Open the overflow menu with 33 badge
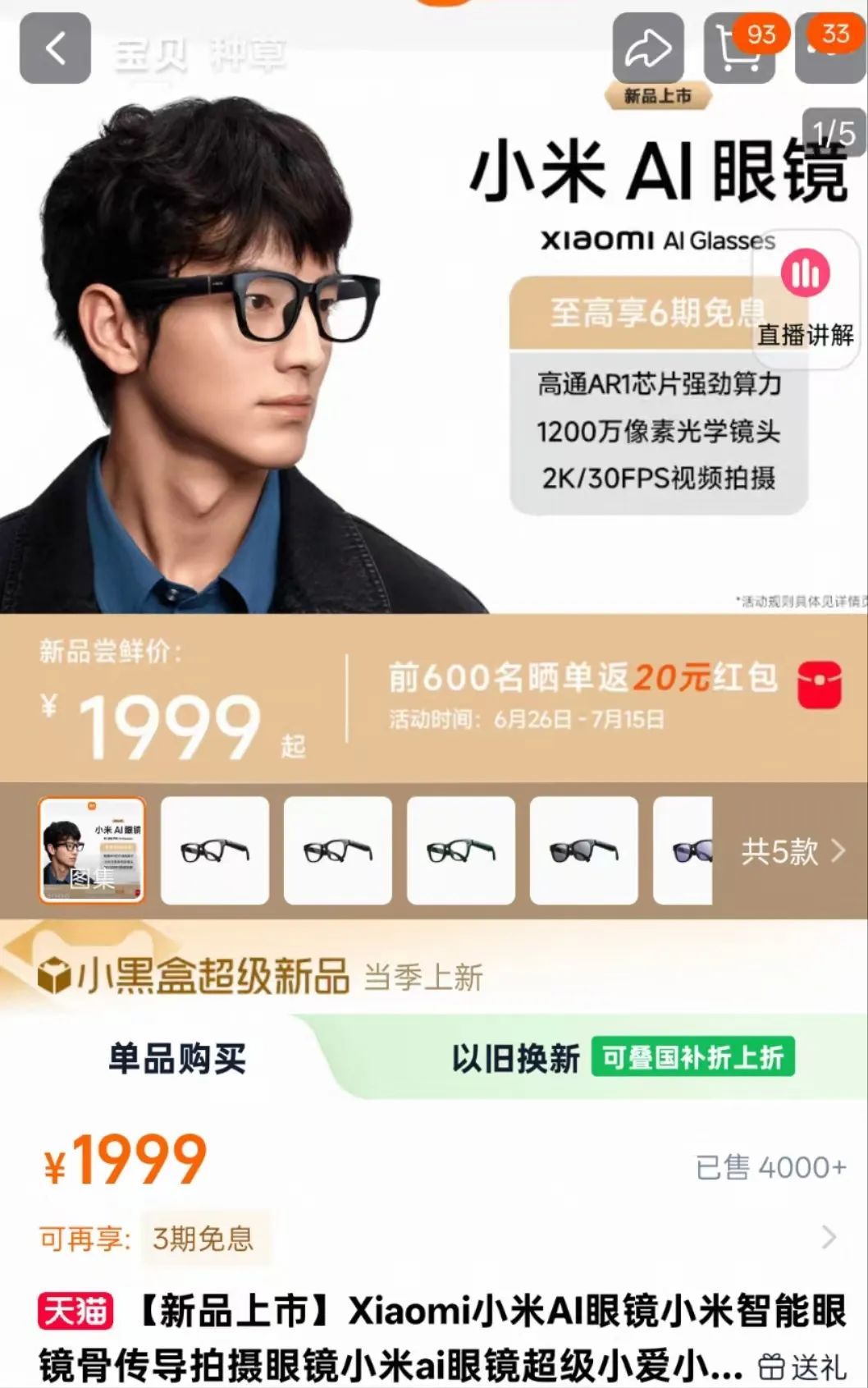 (830, 48)
